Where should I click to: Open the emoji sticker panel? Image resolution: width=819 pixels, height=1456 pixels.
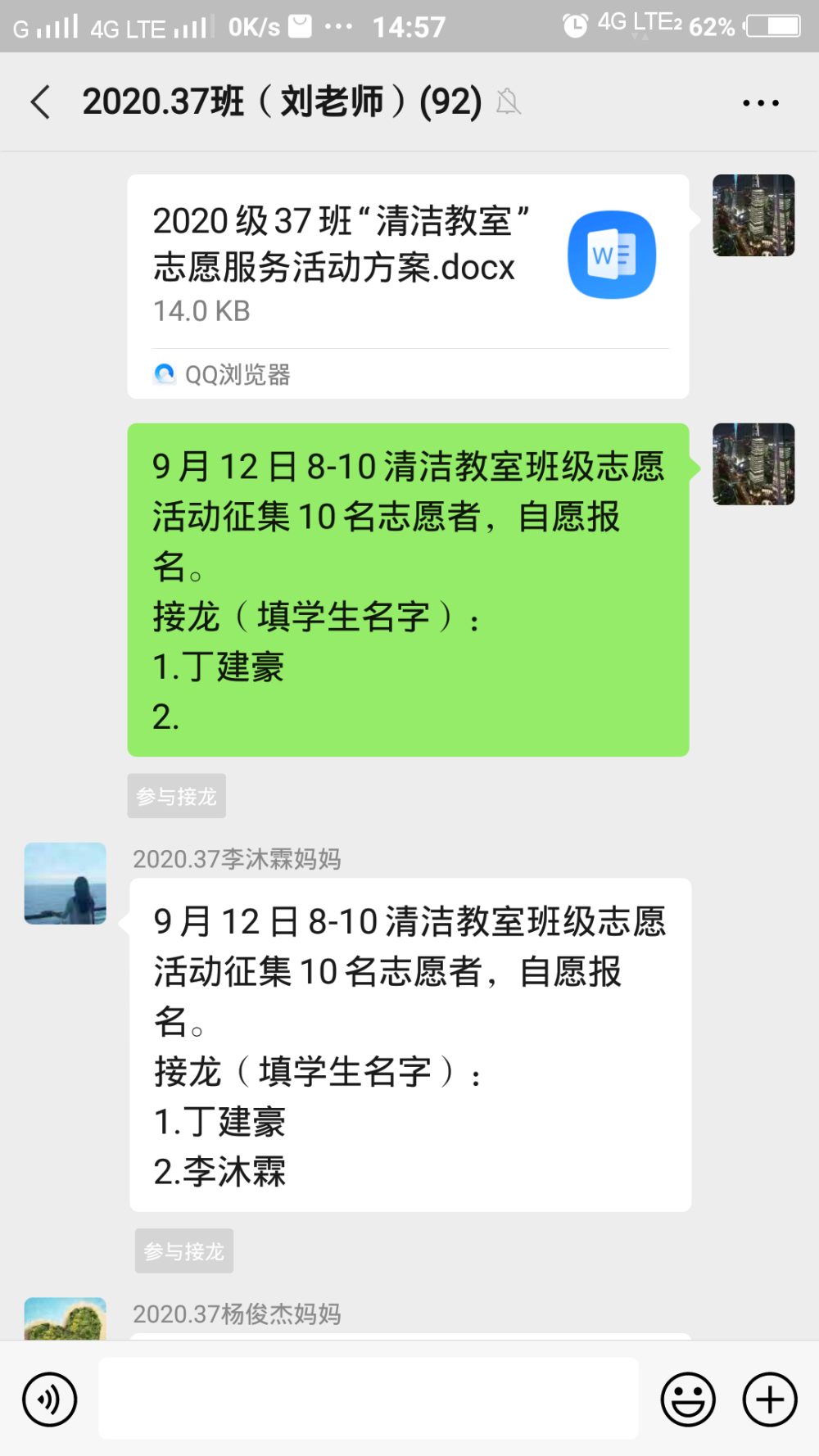[x=688, y=1399]
